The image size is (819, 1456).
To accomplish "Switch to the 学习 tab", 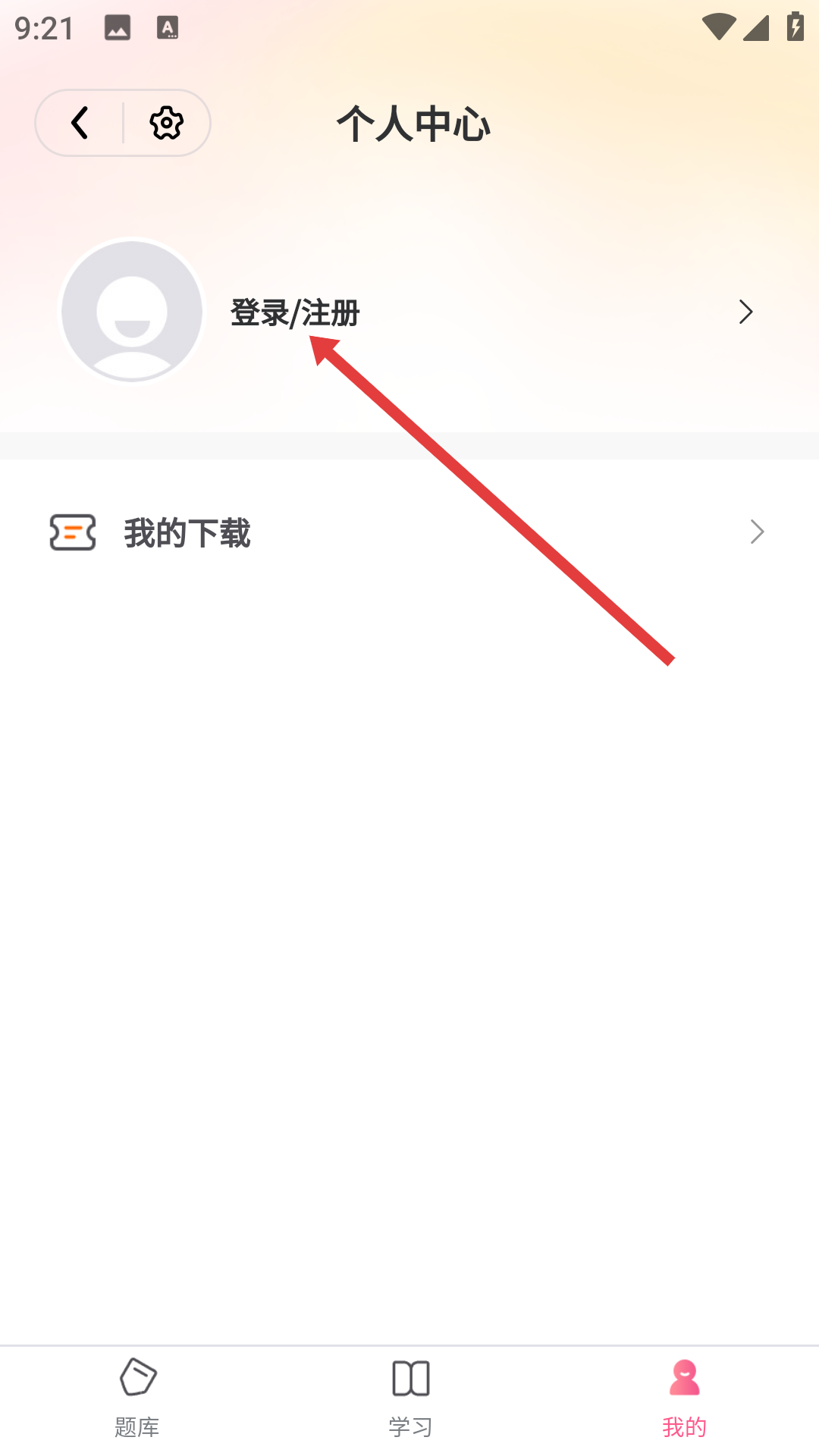I will (x=410, y=1398).
